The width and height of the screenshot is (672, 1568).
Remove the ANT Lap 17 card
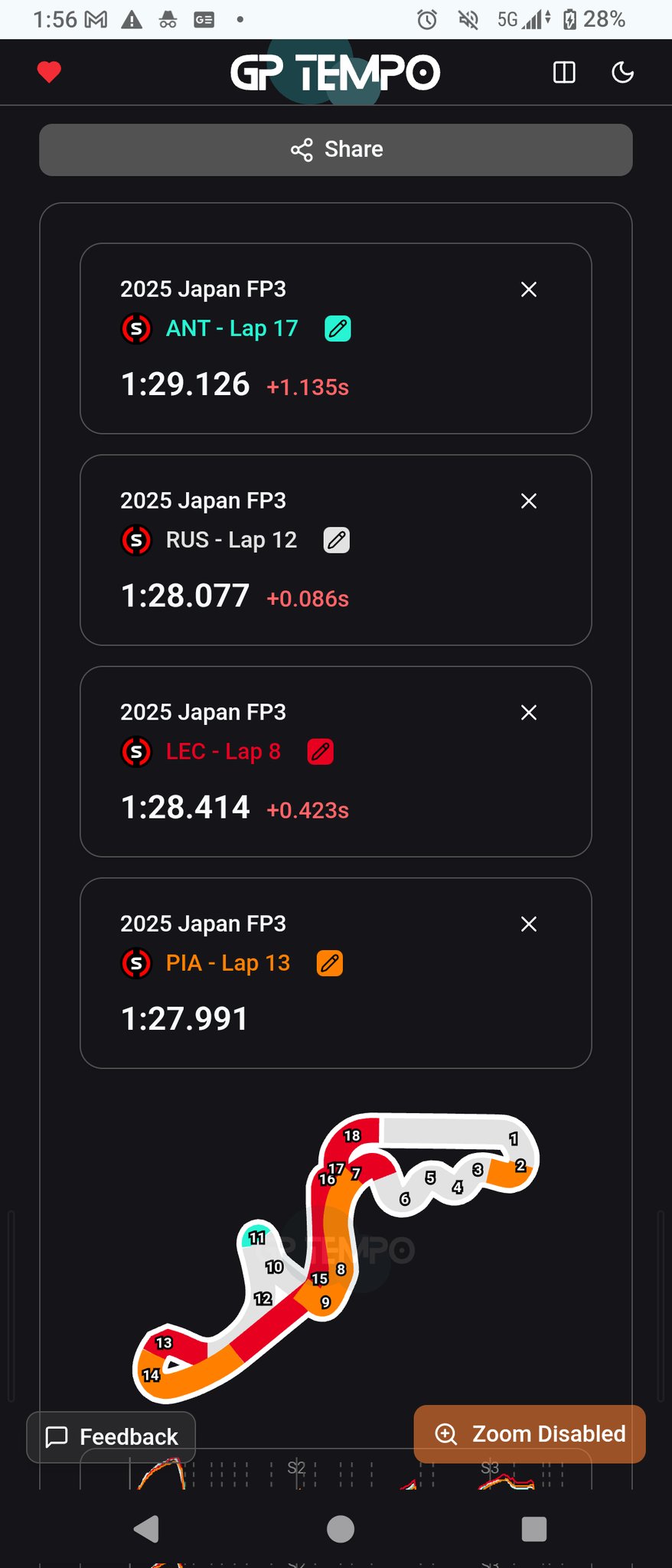[x=528, y=289]
